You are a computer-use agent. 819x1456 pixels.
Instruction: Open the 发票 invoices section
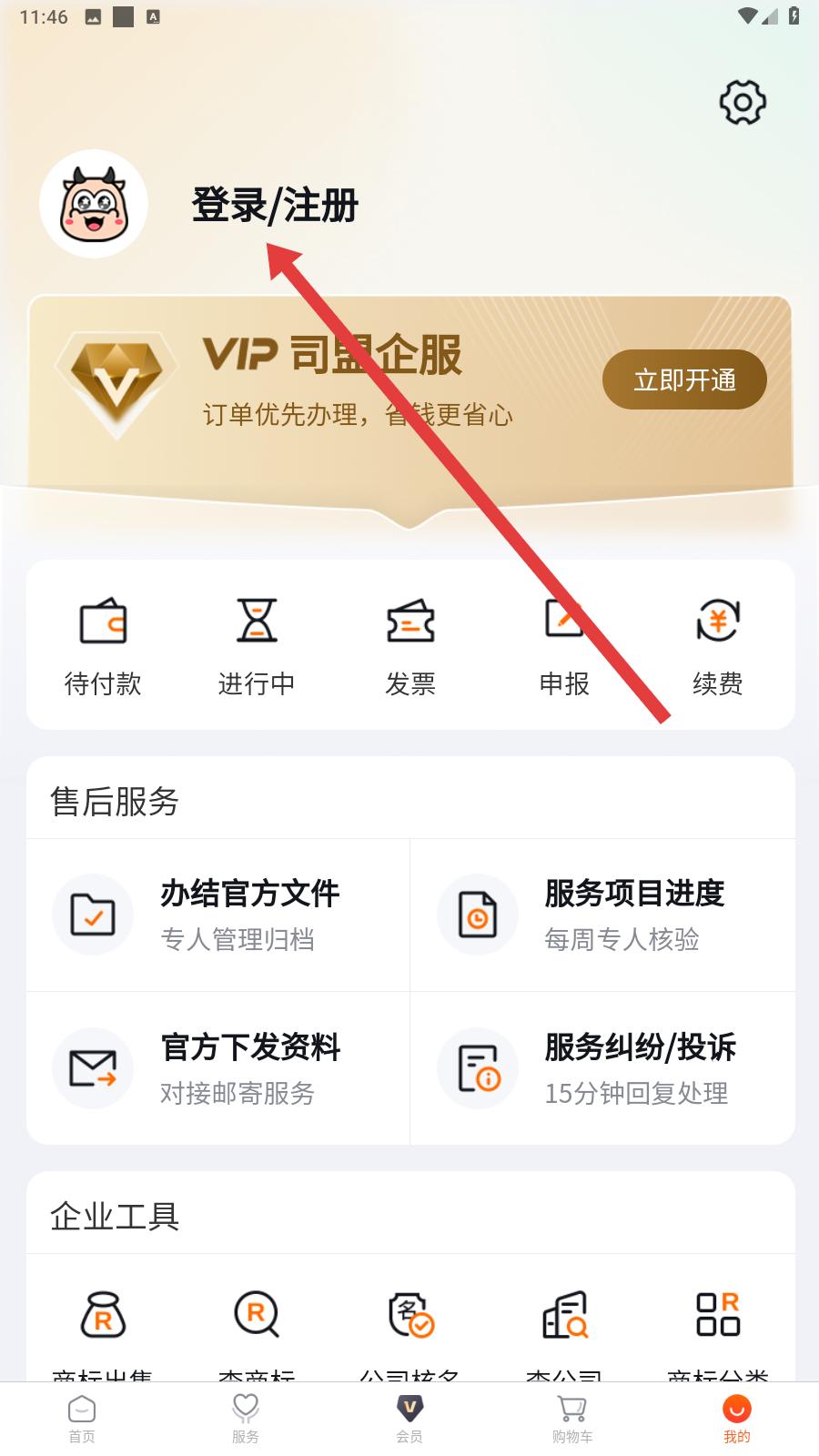[410, 646]
